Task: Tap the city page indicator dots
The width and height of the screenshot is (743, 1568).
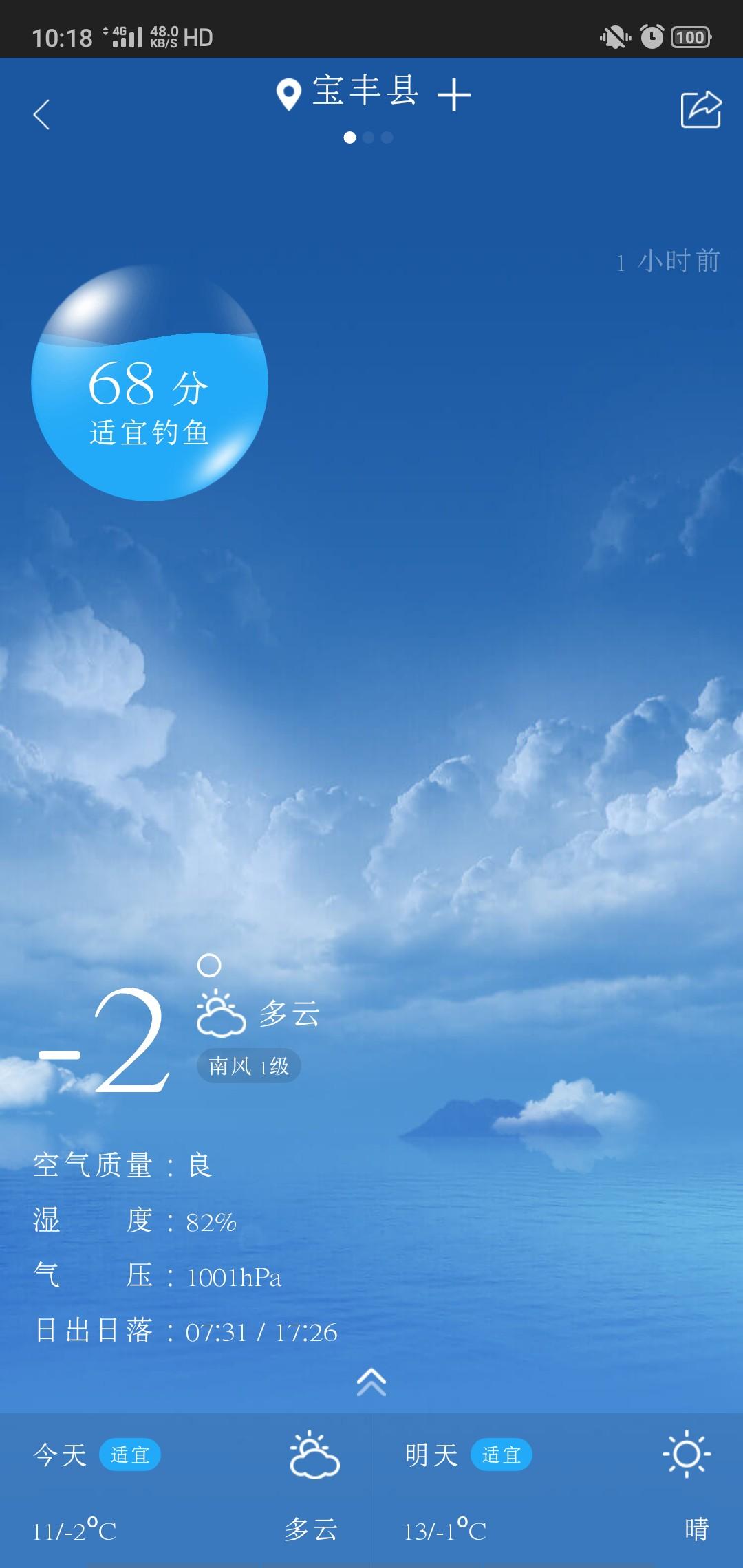Action: [x=368, y=138]
